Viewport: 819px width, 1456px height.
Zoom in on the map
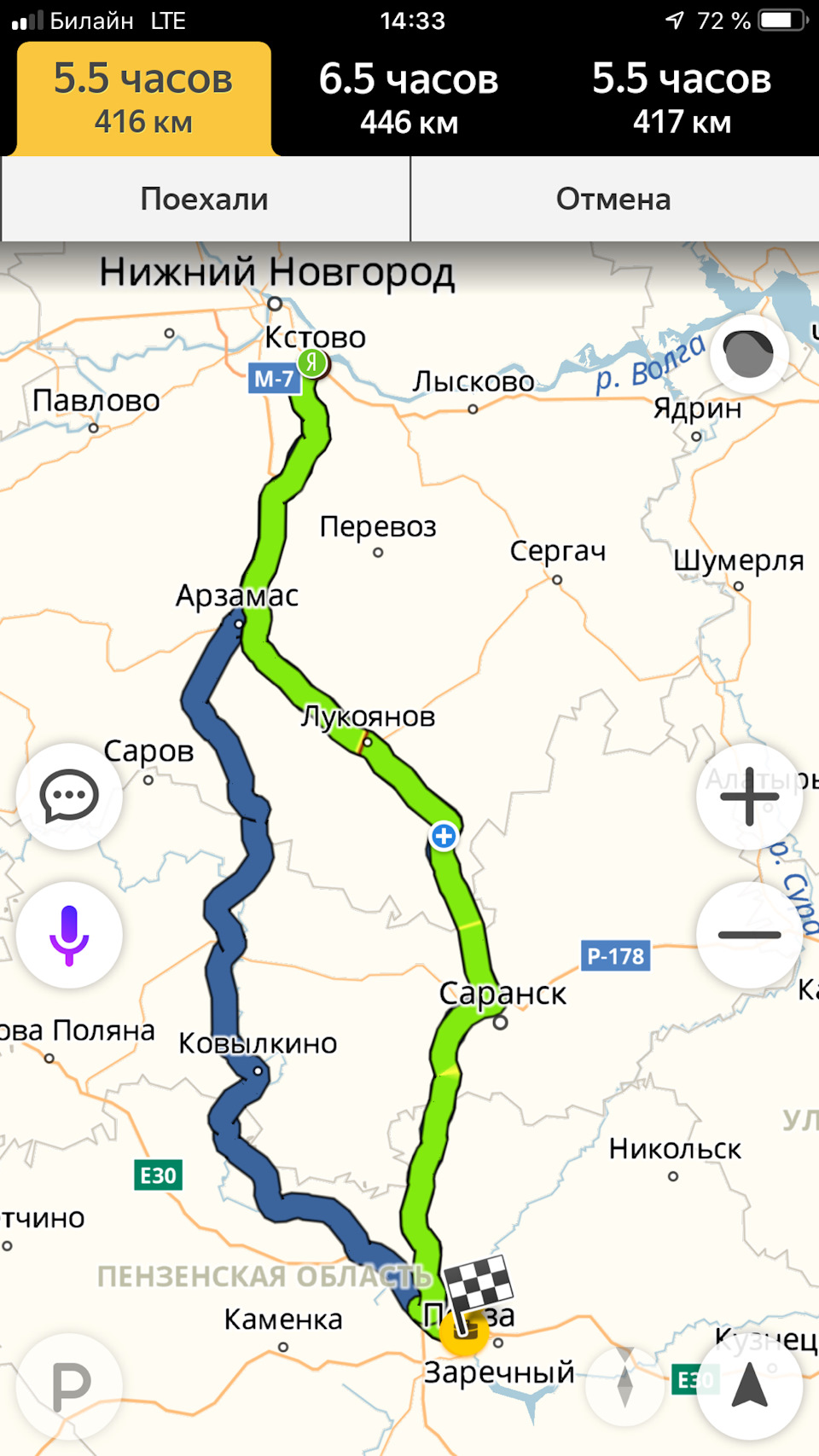pos(749,796)
